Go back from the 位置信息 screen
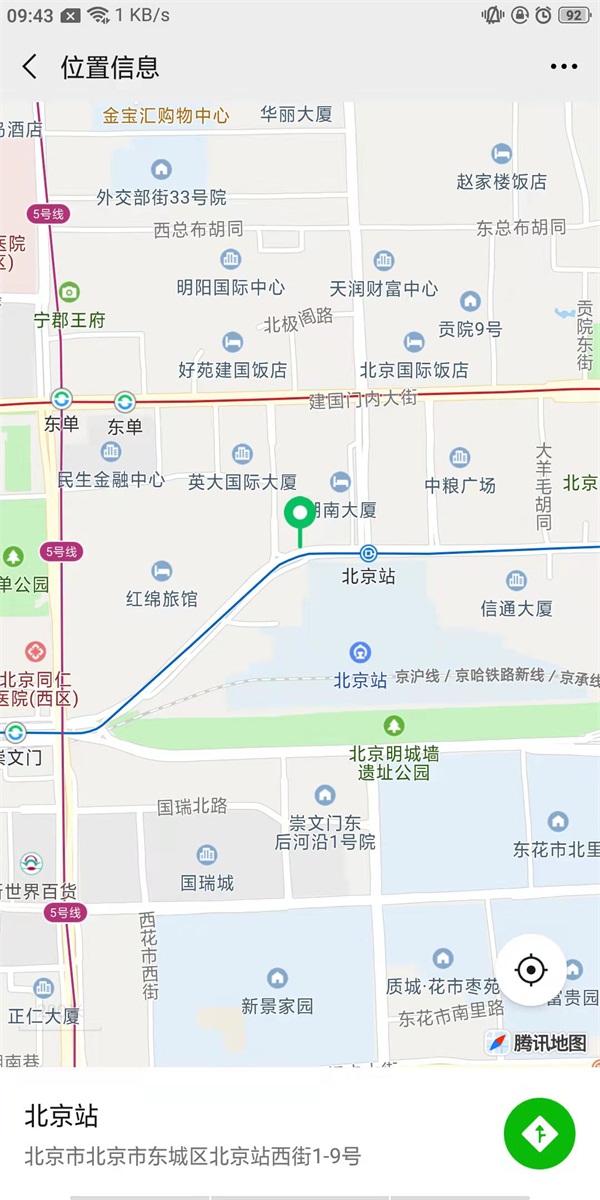 click(30, 67)
